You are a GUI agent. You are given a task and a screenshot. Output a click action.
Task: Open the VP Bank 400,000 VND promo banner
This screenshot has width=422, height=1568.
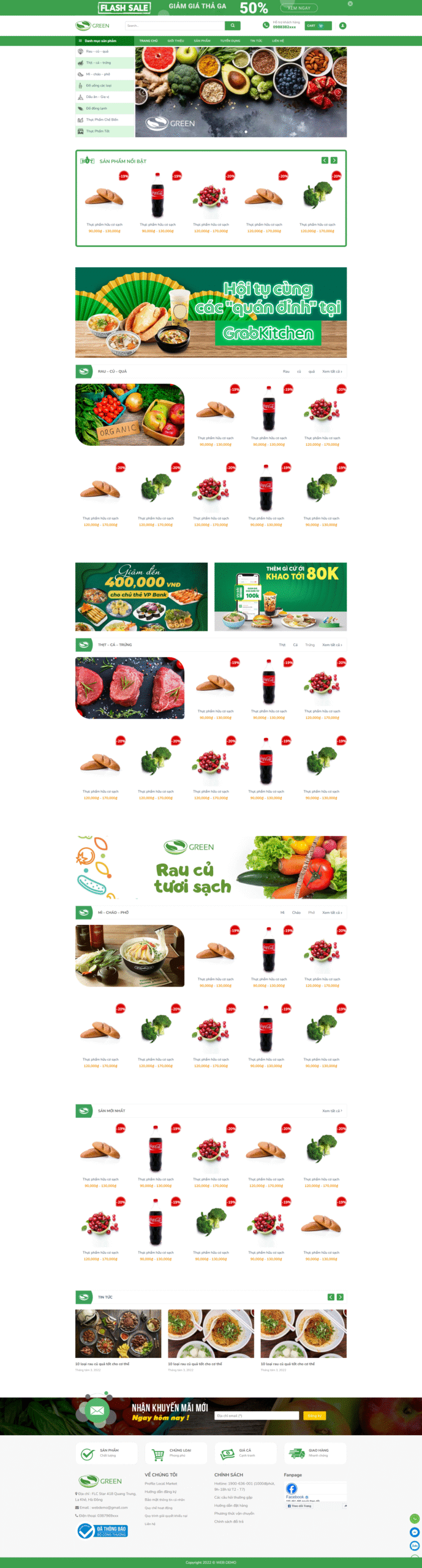[141, 597]
